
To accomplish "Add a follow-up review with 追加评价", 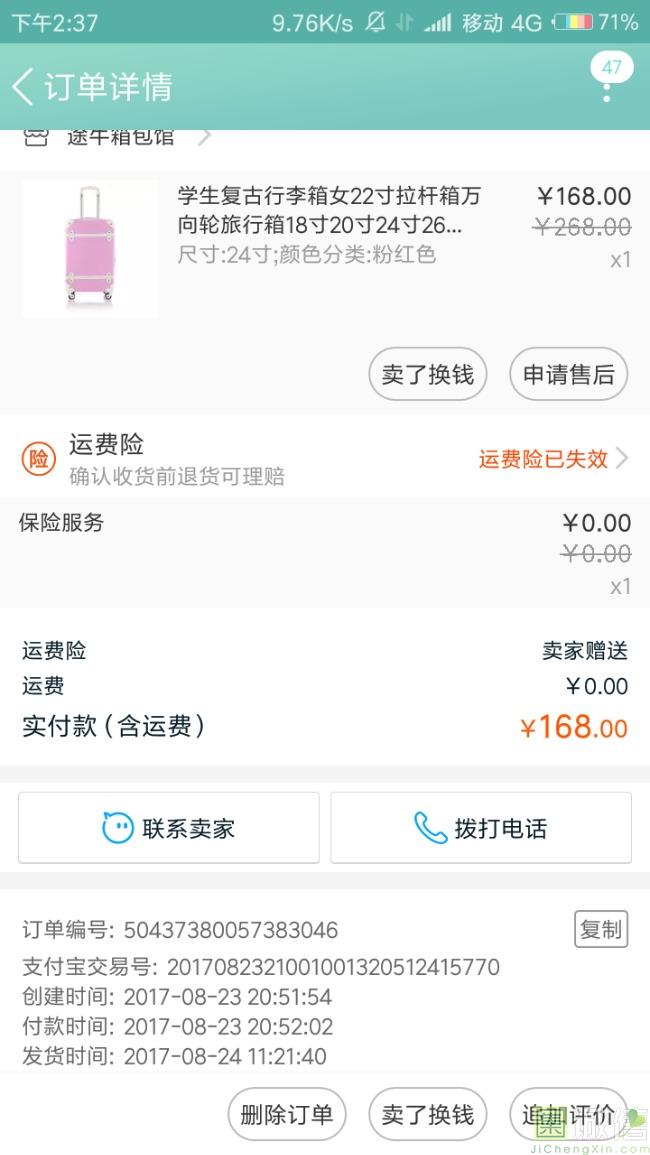I will pos(568,1114).
